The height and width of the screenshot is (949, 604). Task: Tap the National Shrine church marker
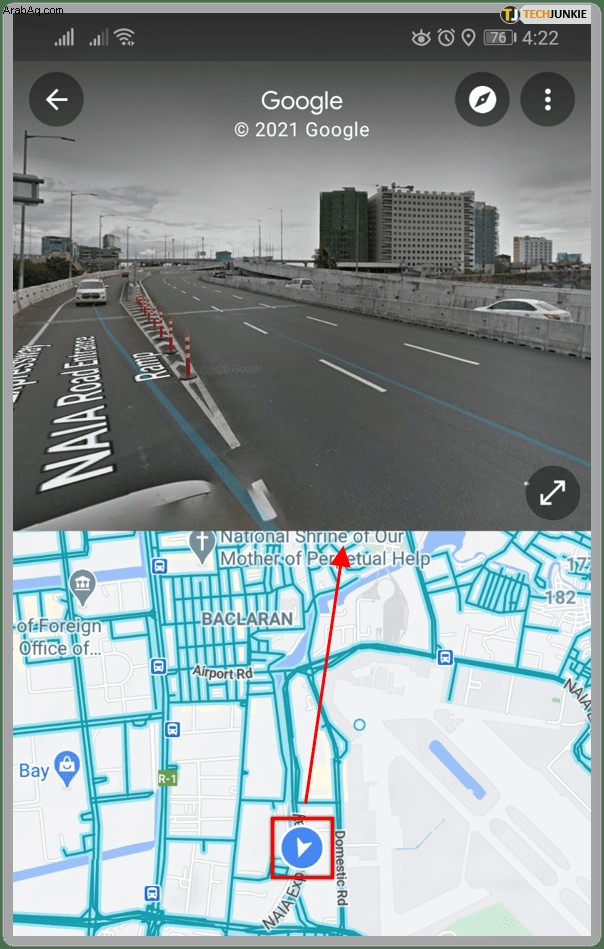pyautogui.click(x=201, y=543)
